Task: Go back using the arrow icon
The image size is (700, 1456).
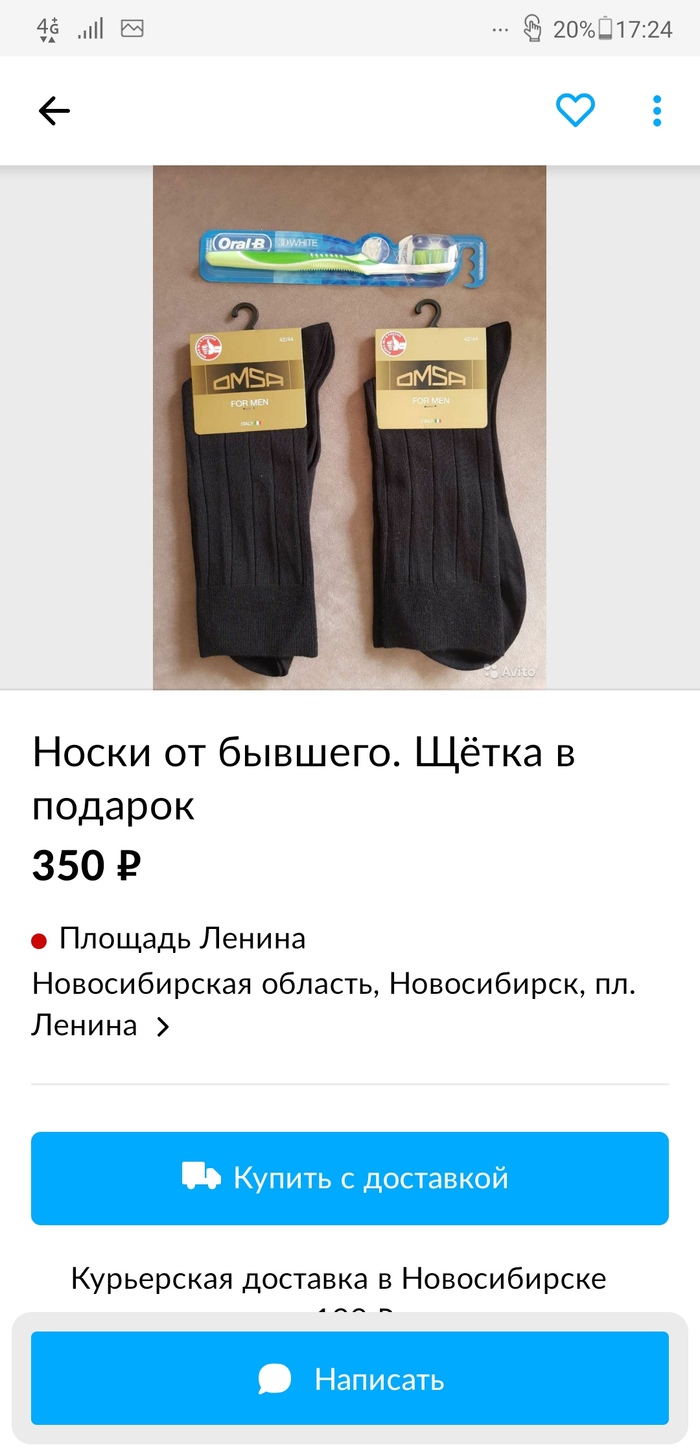Action: [x=54, y=111]
